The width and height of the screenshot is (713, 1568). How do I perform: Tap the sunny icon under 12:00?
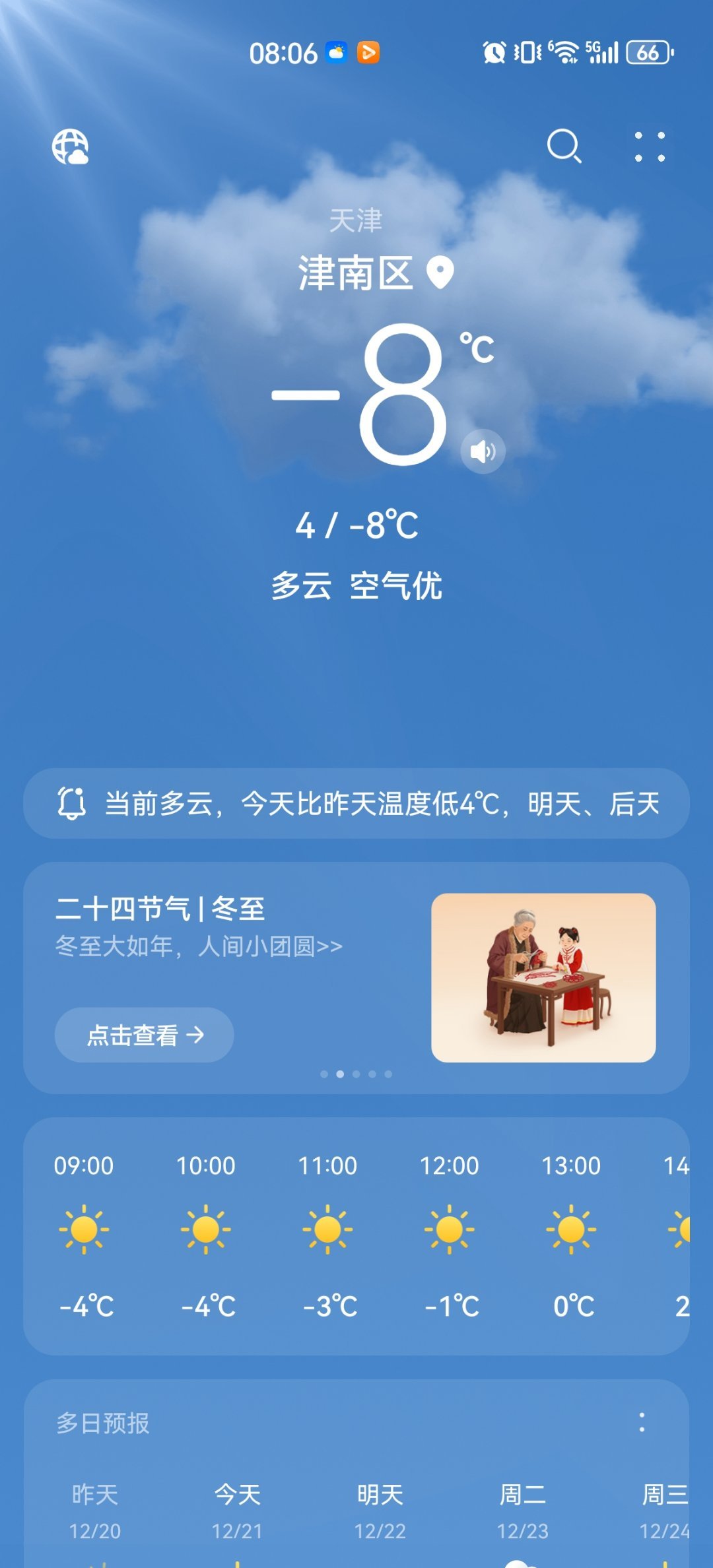[x=451, y=1229]
